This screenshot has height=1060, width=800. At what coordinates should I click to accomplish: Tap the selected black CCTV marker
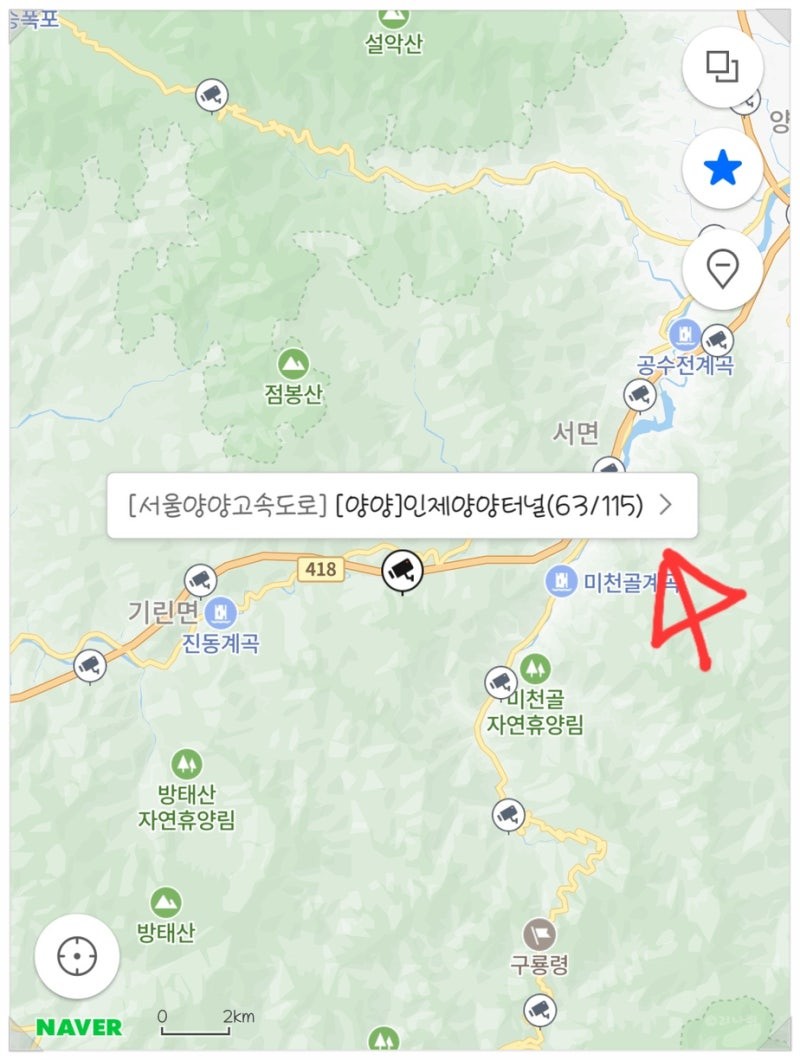pyautogui.click(x=402, y=571)
